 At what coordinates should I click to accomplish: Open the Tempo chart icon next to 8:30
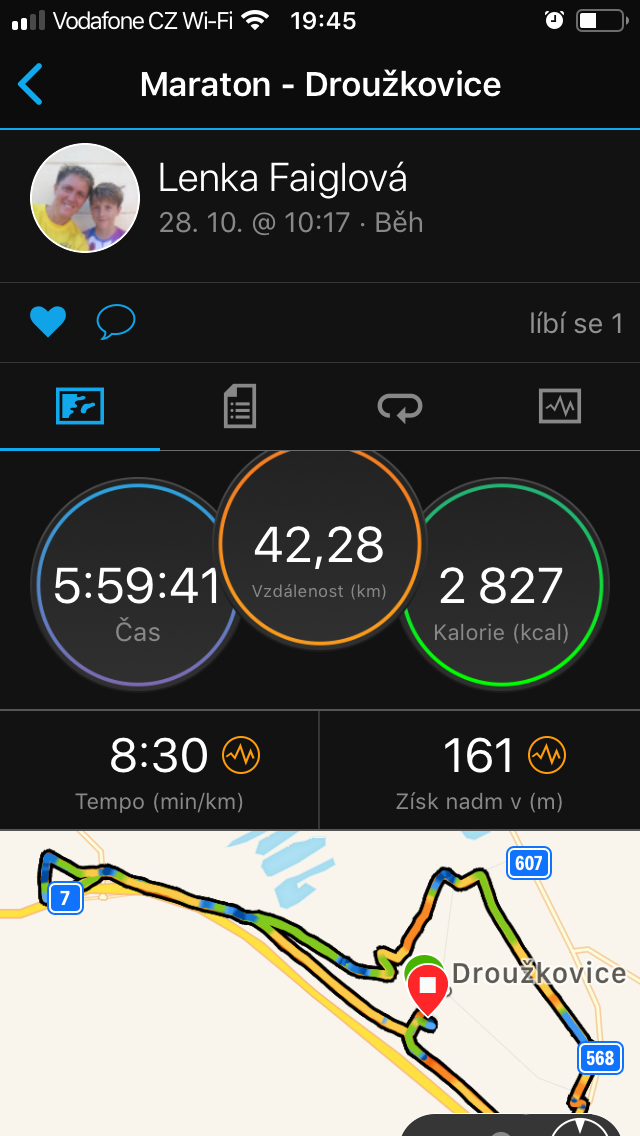pyautogui.click(x=241, y=756)
